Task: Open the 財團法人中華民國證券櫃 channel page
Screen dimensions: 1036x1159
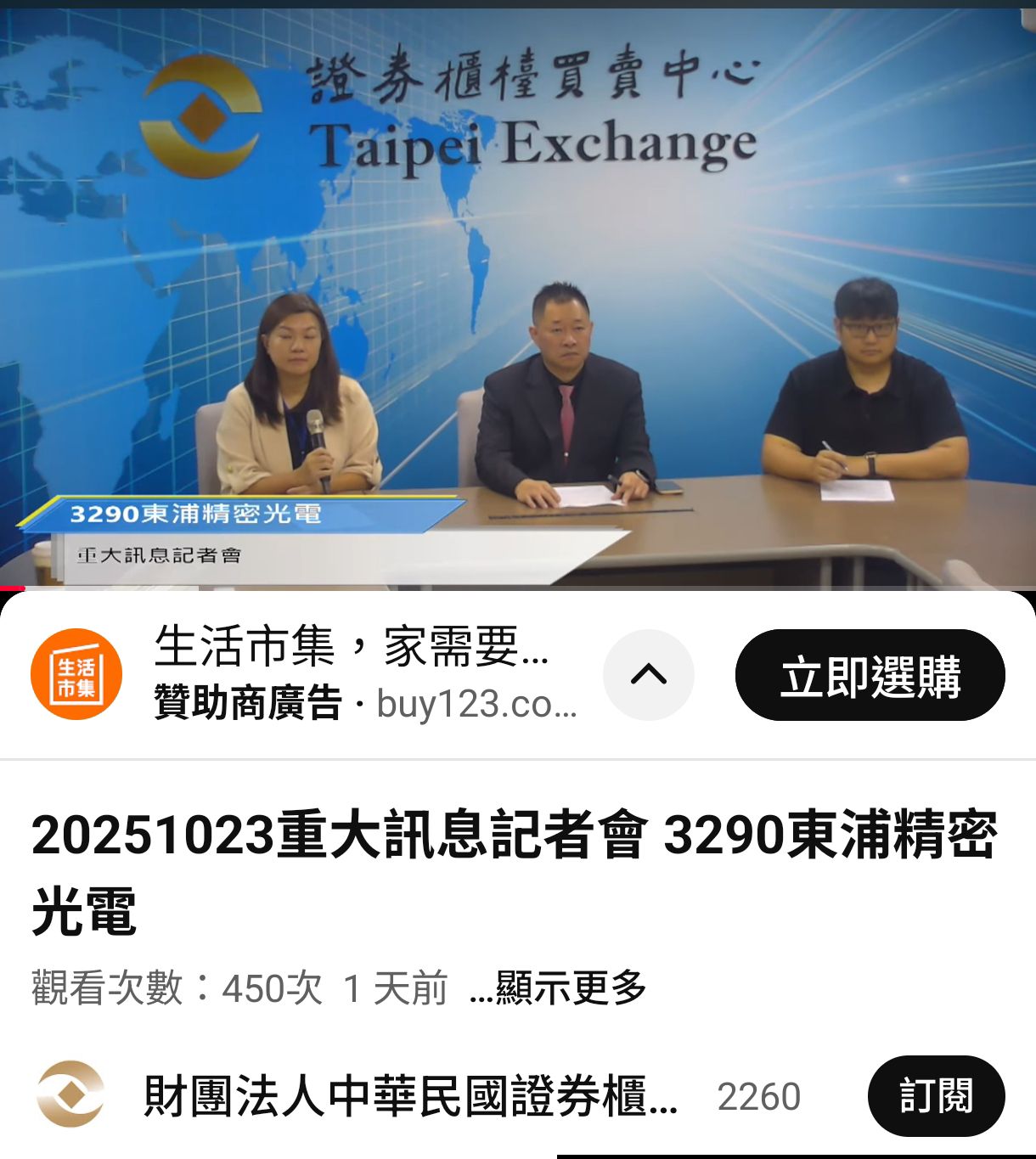Action: coord(409,1096)
